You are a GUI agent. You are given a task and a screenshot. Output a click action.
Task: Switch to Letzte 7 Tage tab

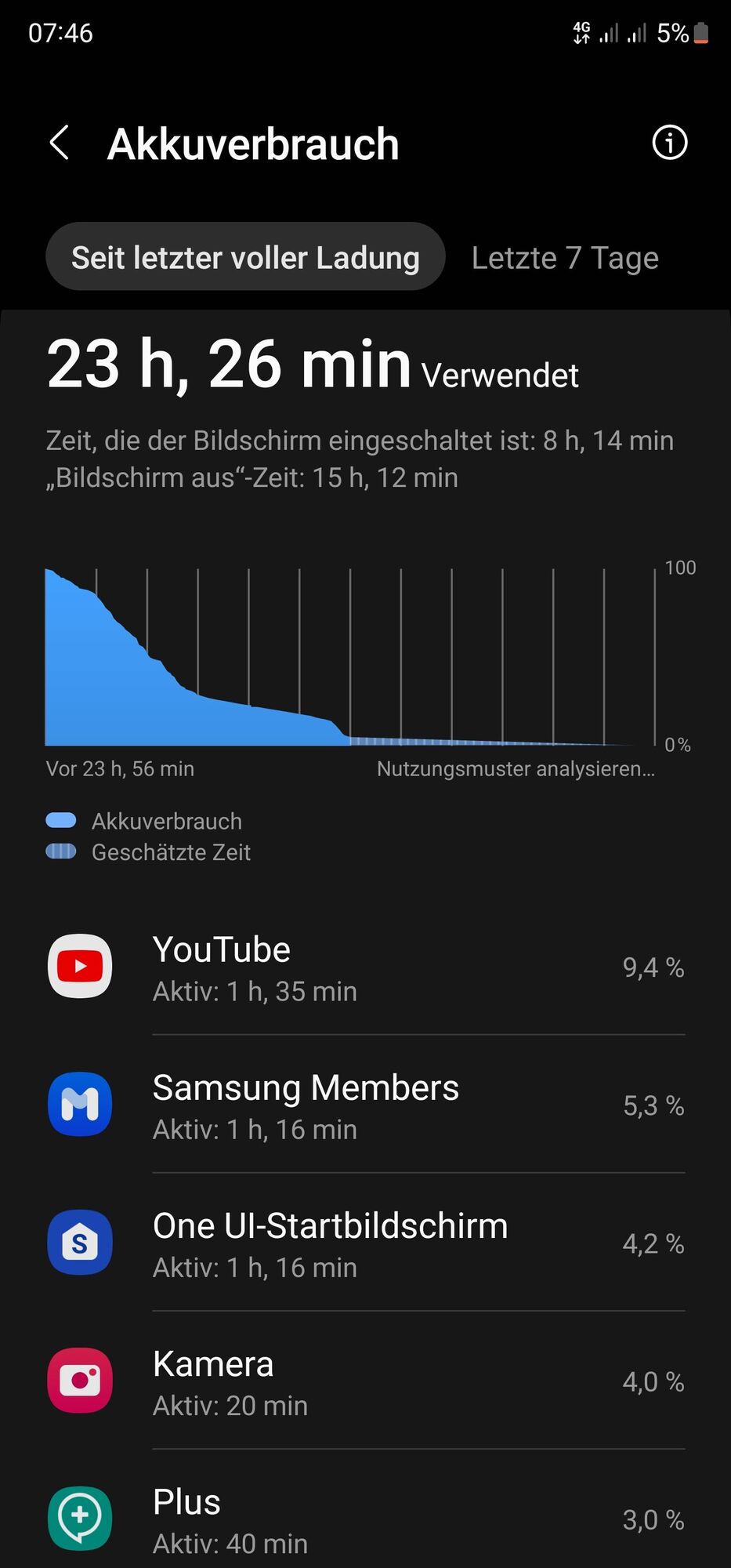[565, 257]
